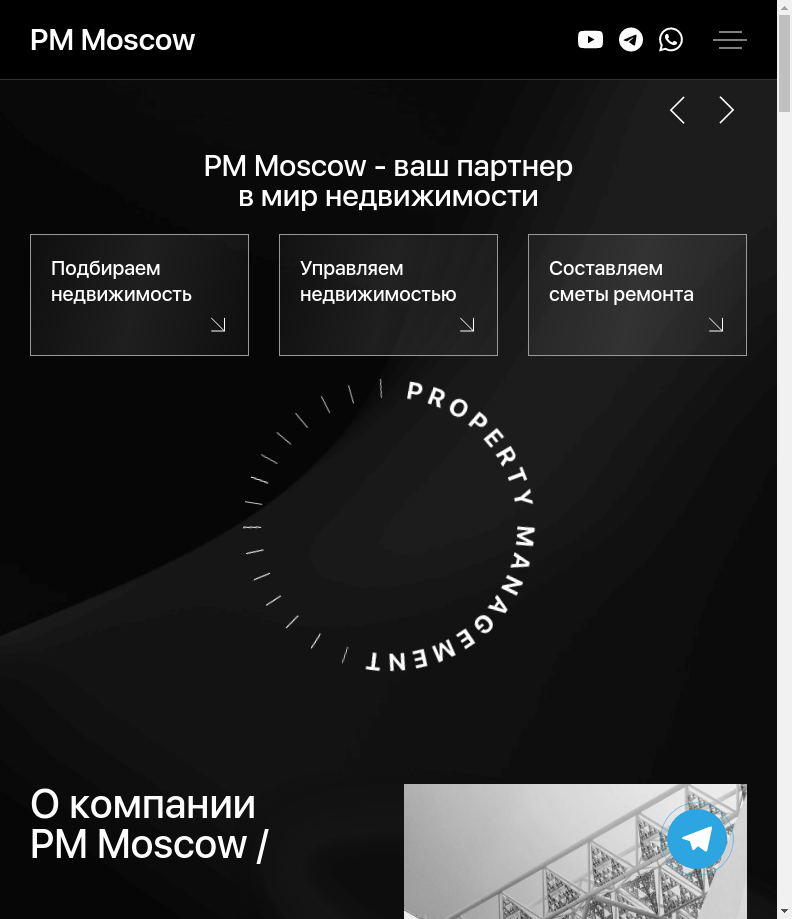792x919 pixels.
Task: Open the Telegram icon in the header
Action: 631,40
